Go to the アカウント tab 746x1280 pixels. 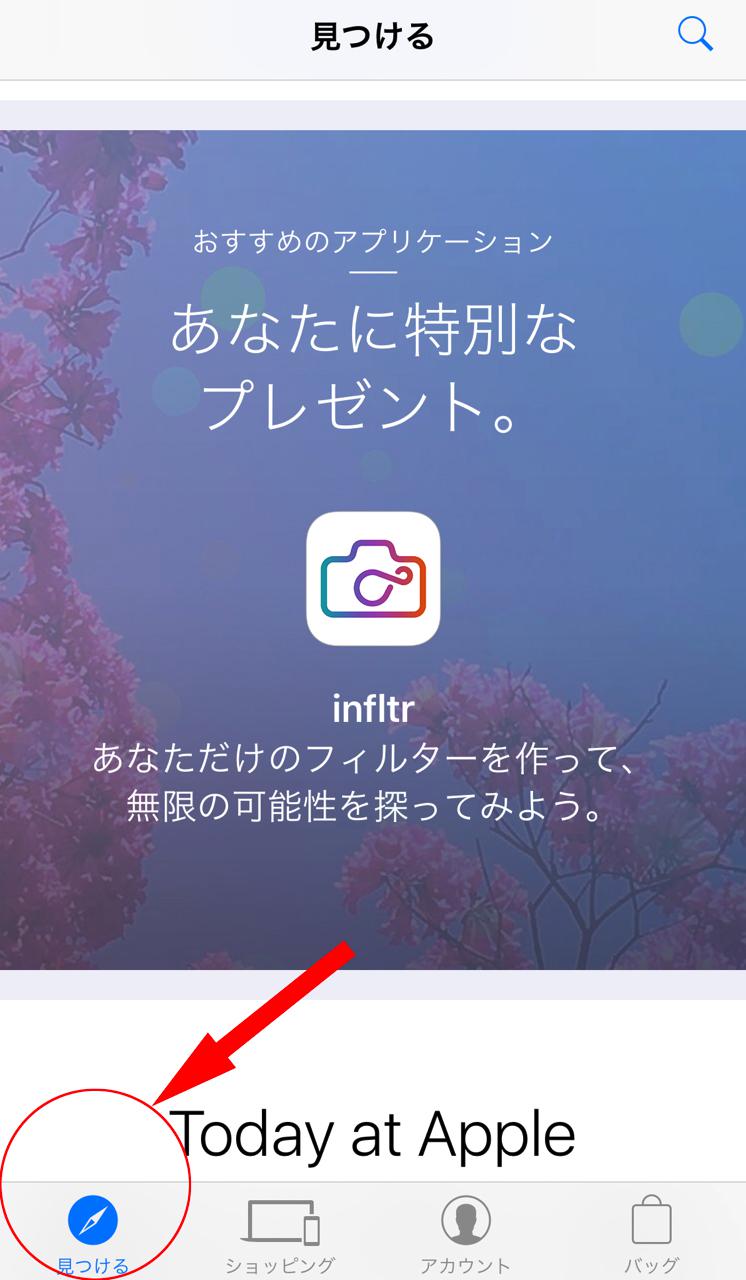[466, 1235]
